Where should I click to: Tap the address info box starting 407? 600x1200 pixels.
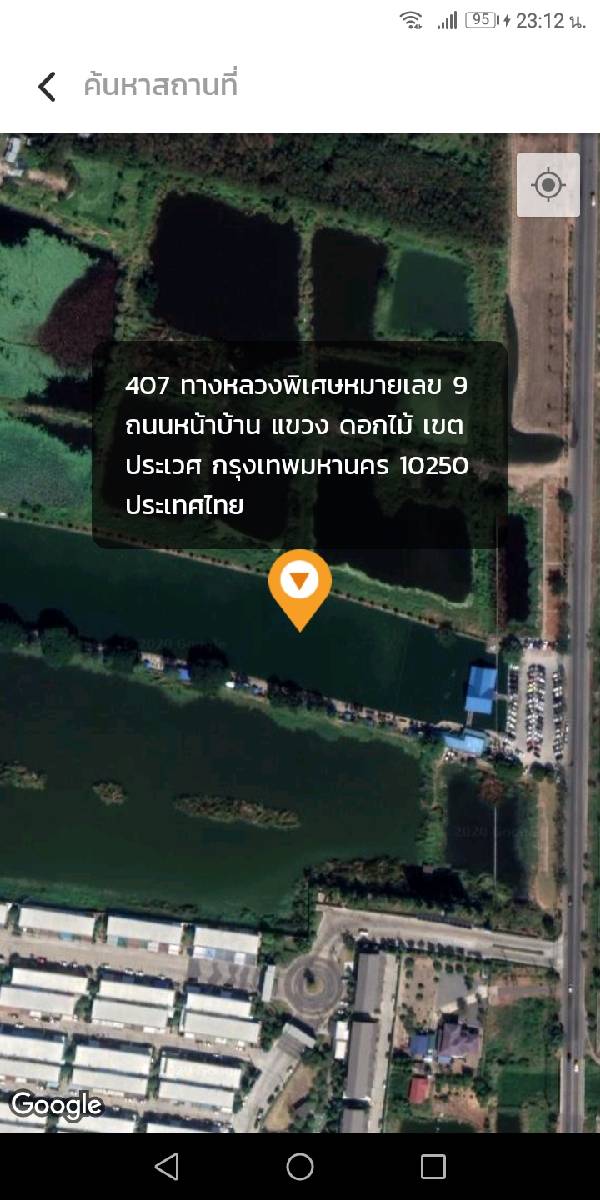pyautogui.click(x=299, y=445)
